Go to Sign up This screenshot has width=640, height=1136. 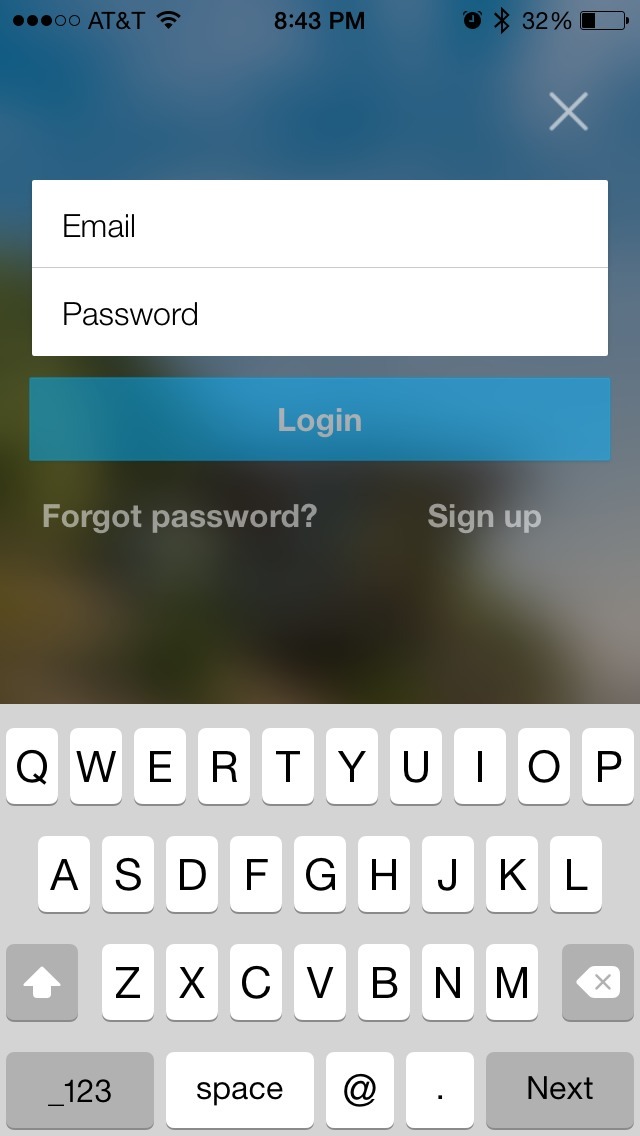[484, 516]
